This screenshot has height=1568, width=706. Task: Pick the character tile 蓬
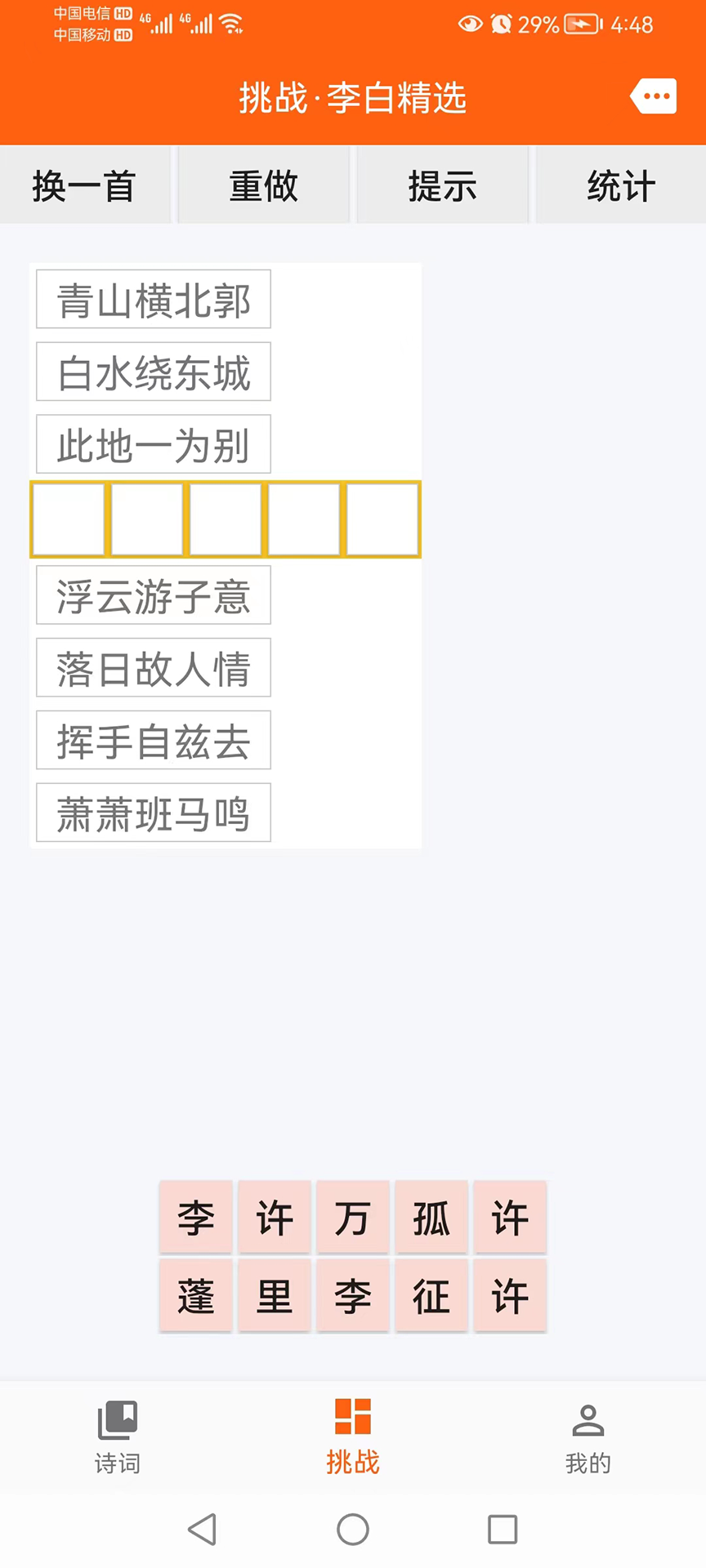coord(196,1296)
